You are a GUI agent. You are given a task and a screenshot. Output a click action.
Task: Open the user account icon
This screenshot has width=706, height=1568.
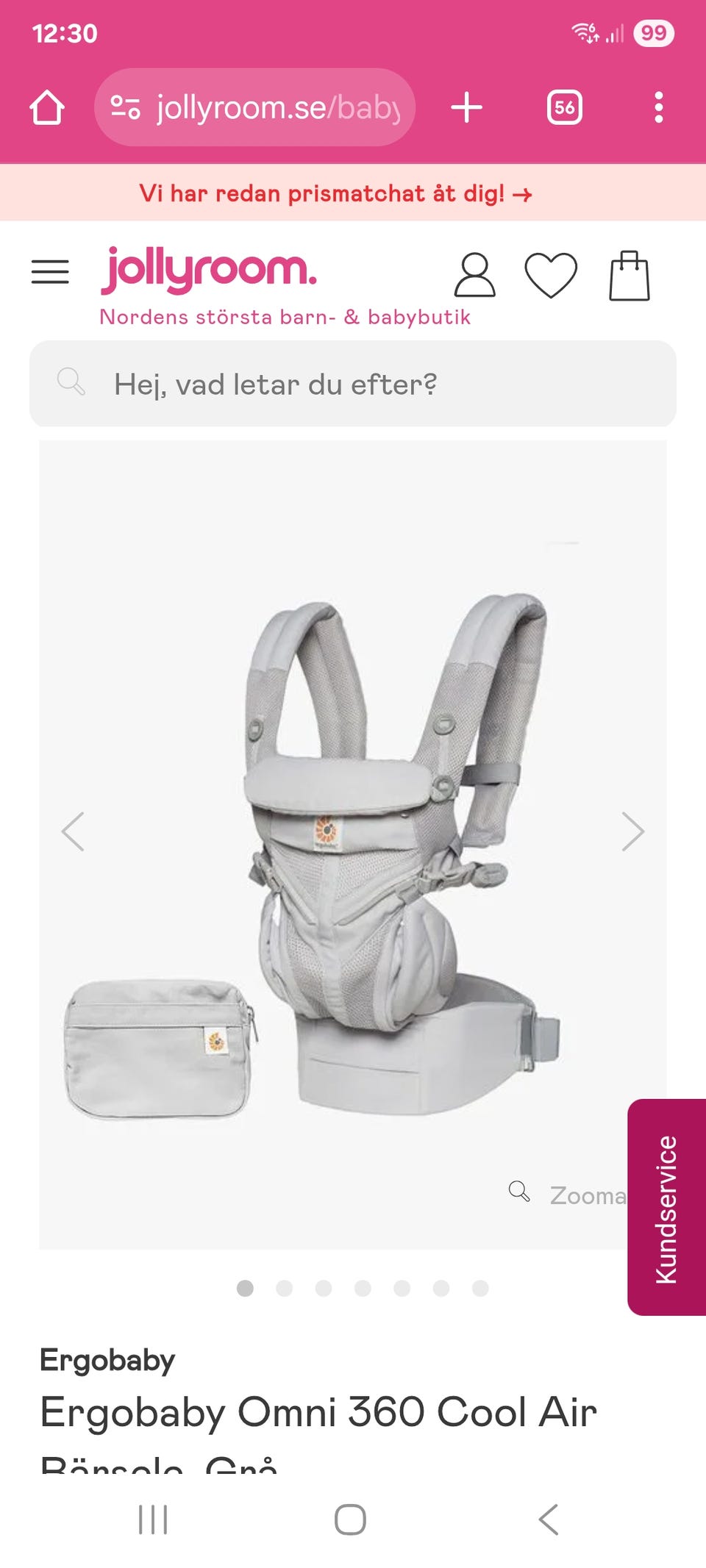tap(474, 276)
